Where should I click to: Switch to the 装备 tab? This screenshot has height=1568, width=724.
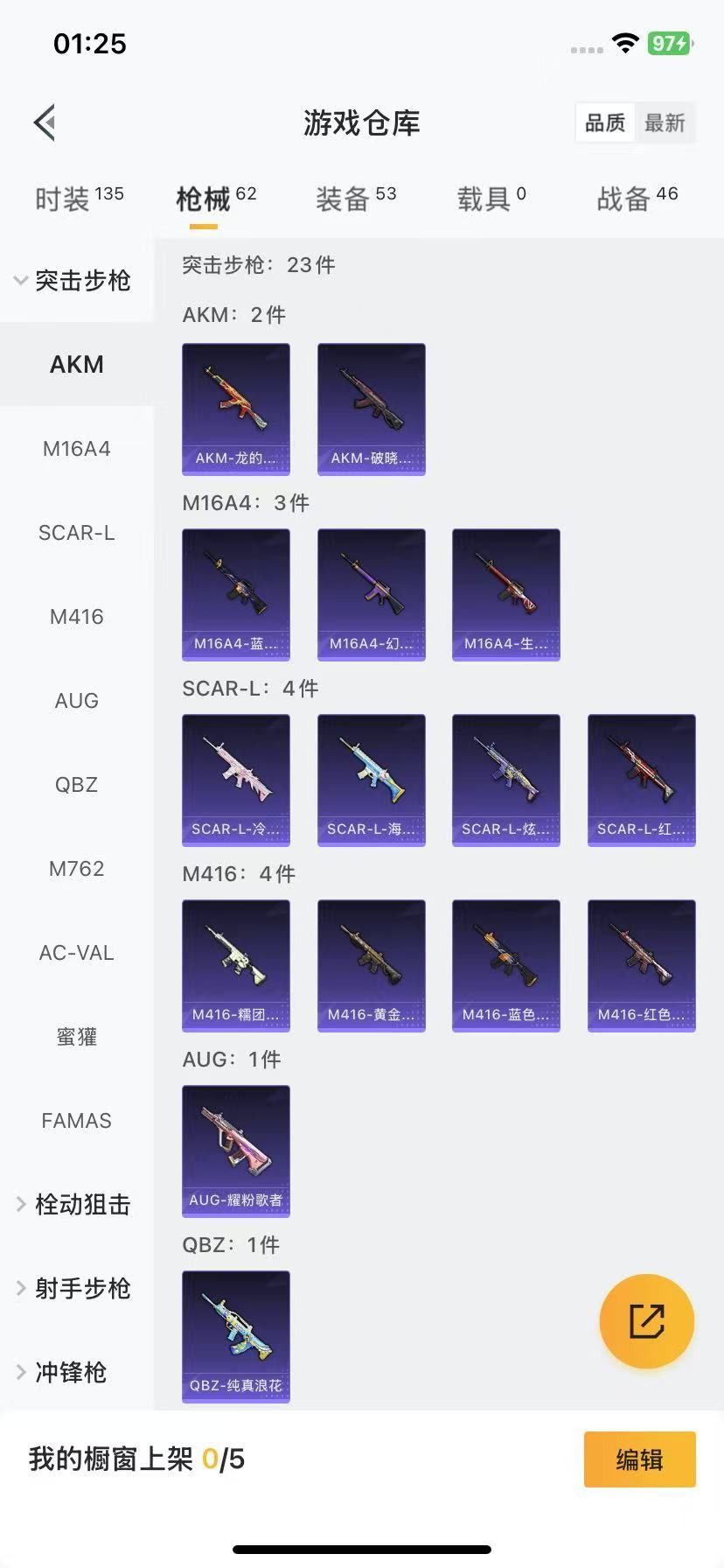coord(355,199)
